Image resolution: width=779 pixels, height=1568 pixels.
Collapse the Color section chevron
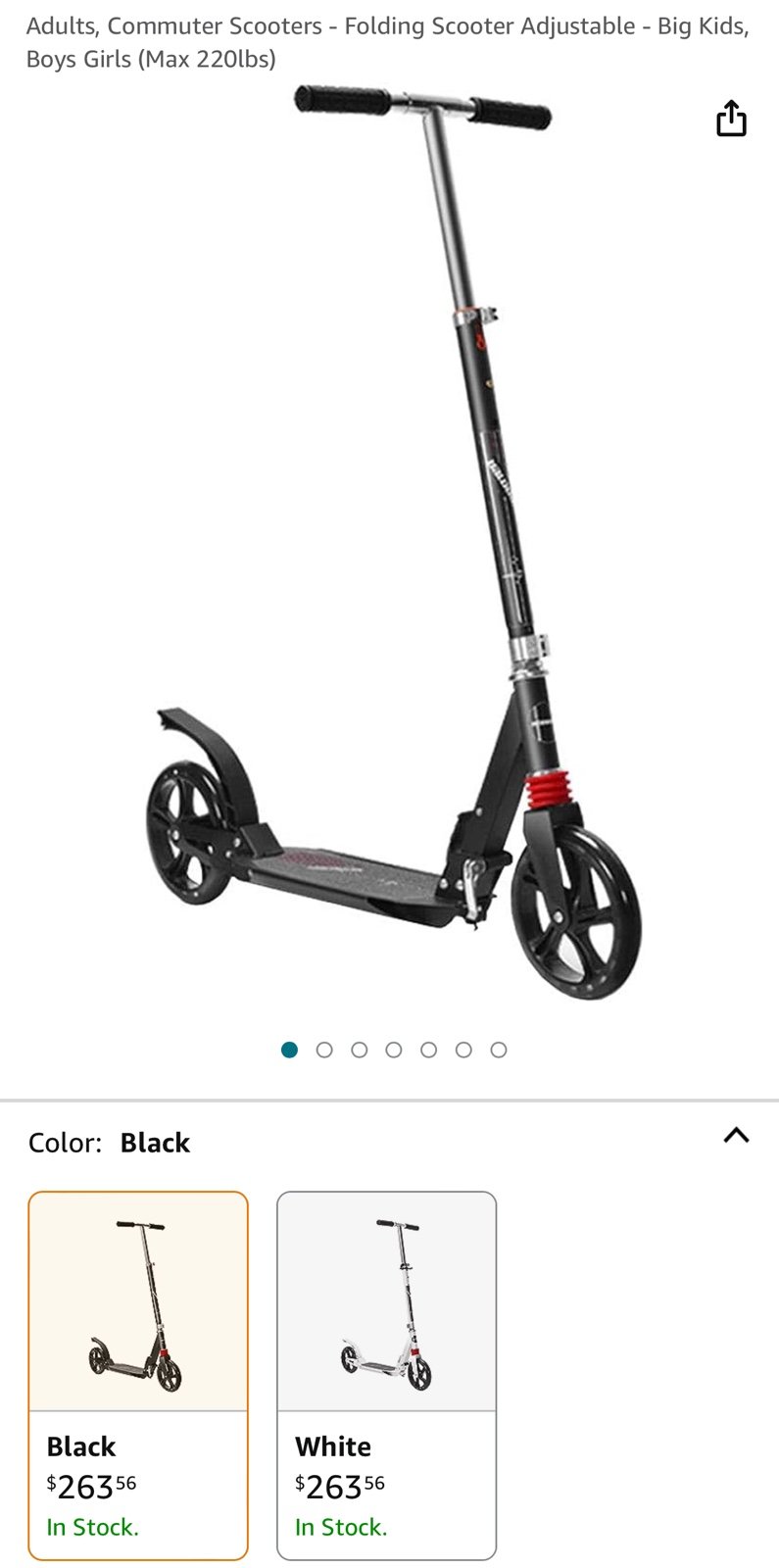[736, 1135]
